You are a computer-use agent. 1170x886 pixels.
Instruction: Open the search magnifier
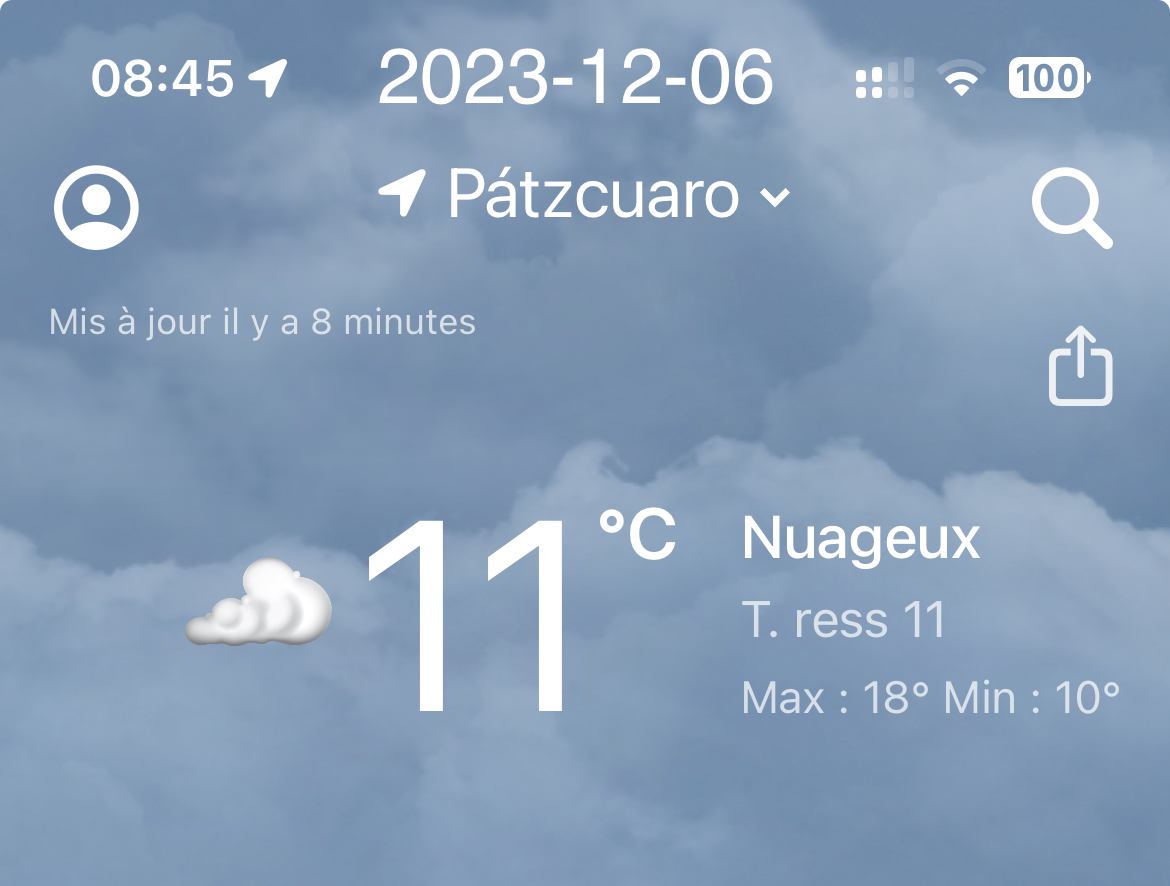[x=1071, y=212]
